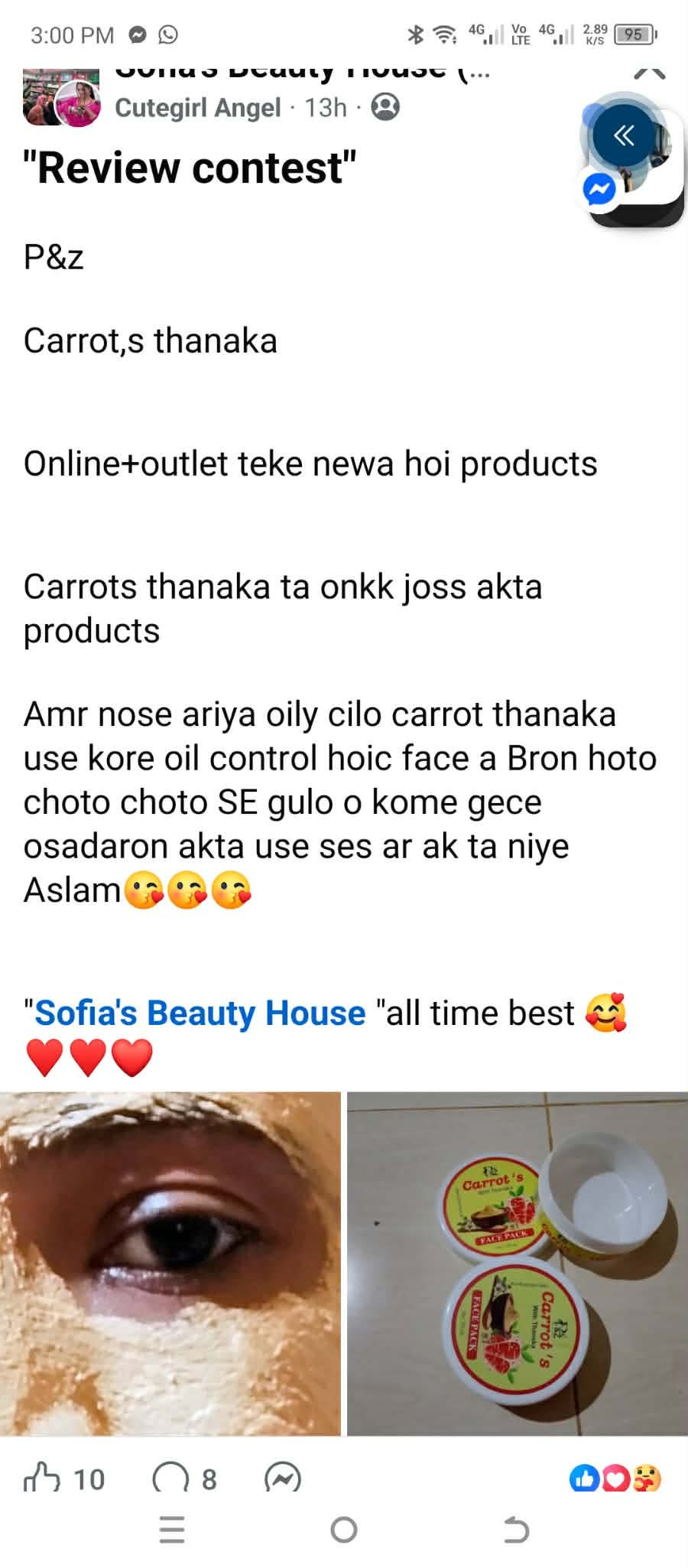The height and width of the screenshot is (1568, 688).
Task: Open the comments on this post
Action: coord(170,1479)
